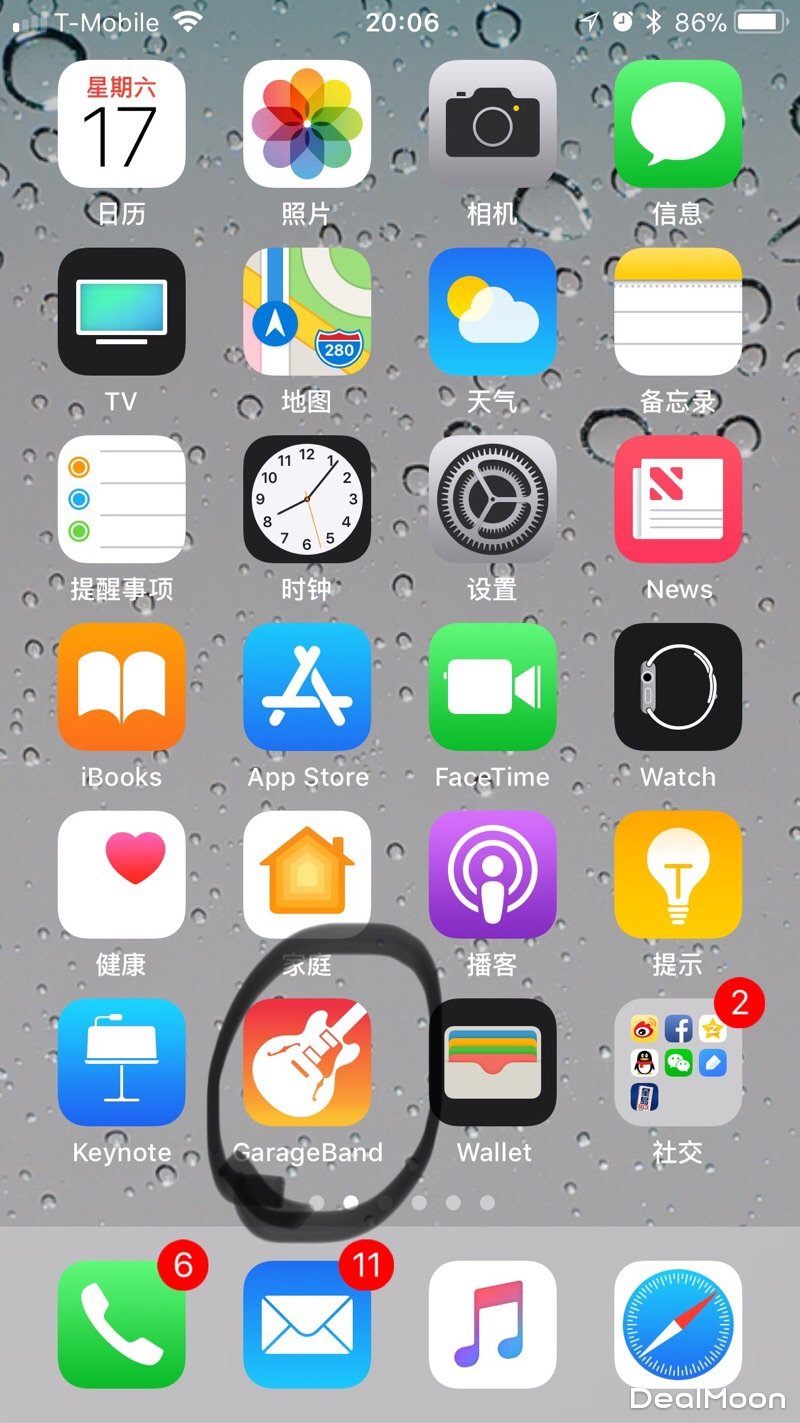Open the 信息 messages app
Viewport: 800px width, 1423px height.
click(x=677, y=124)
